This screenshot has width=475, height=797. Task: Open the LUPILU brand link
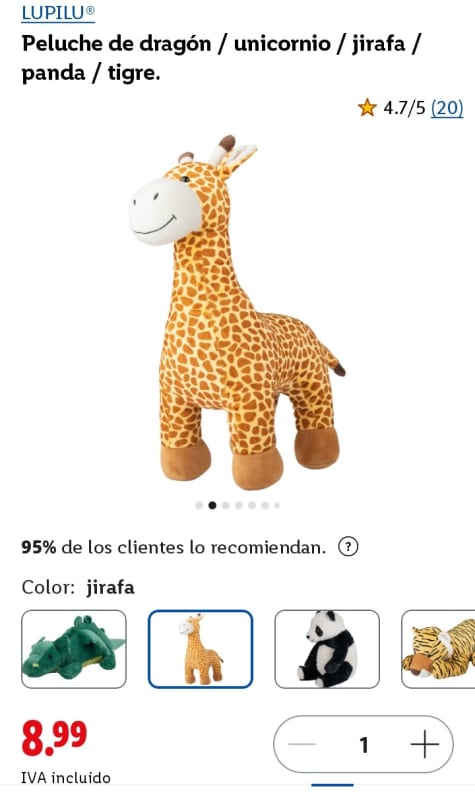click(58, 13)
